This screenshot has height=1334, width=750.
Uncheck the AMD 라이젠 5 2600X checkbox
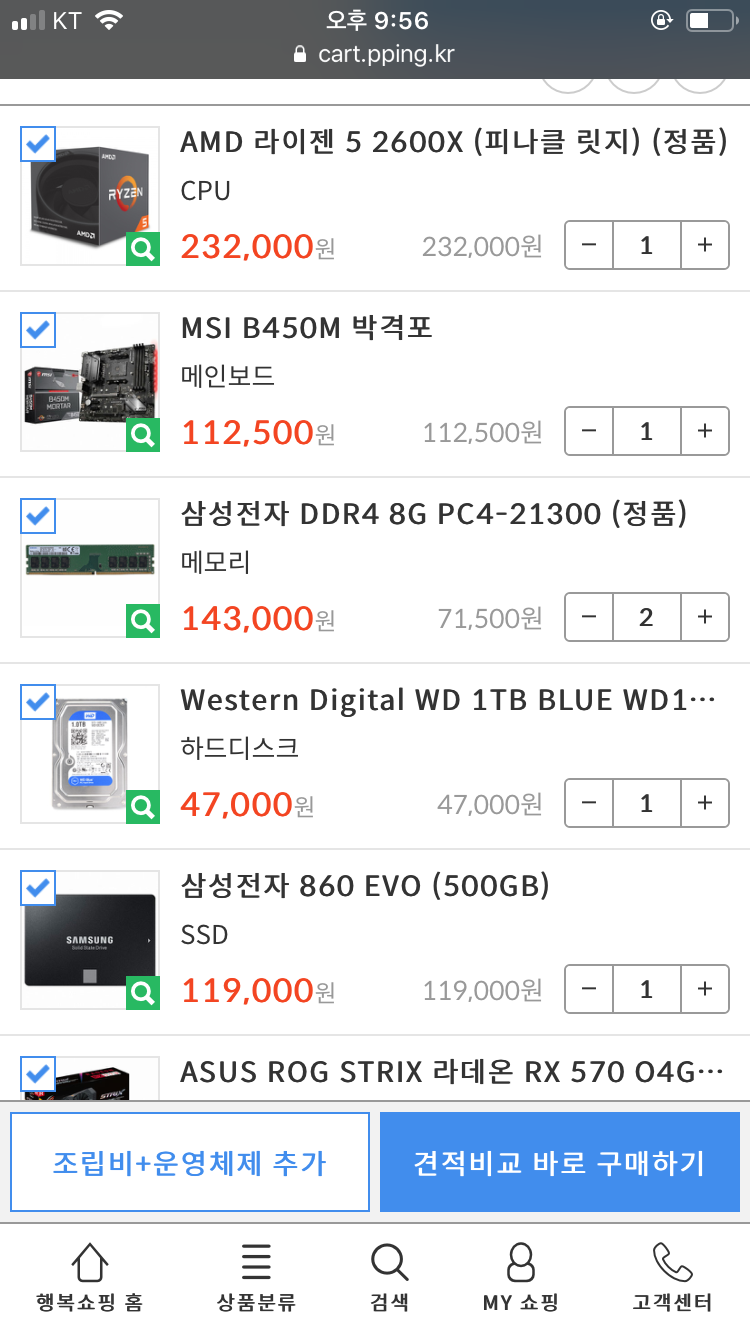click(x=38, y=144)
